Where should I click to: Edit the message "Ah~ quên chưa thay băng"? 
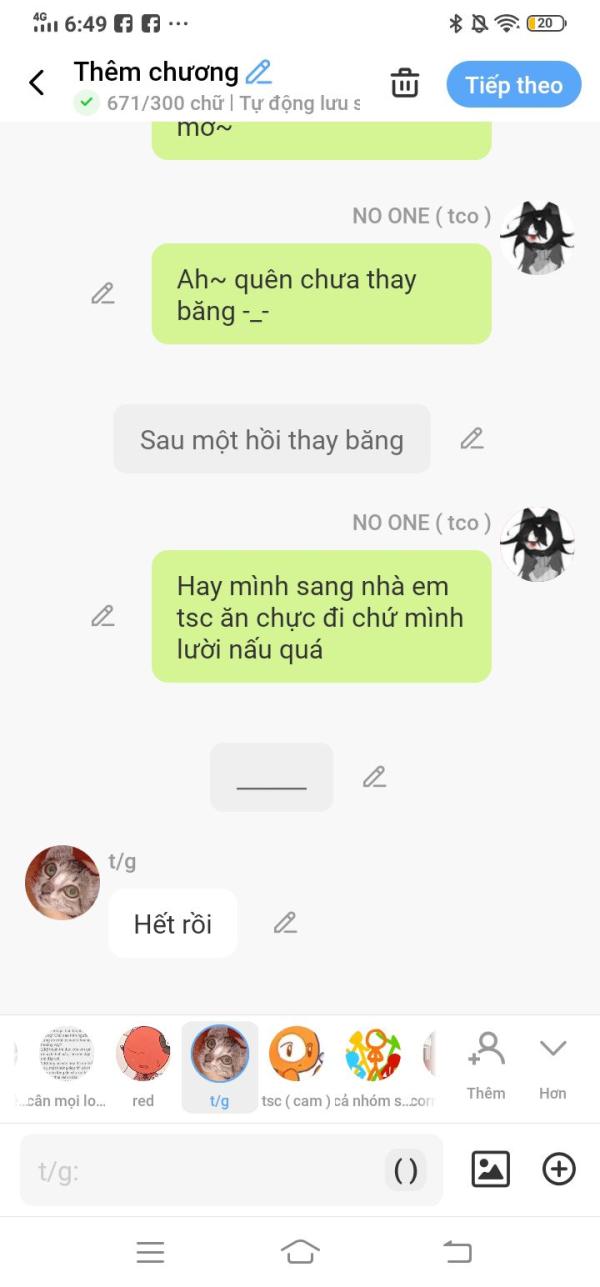coord(103,294)
